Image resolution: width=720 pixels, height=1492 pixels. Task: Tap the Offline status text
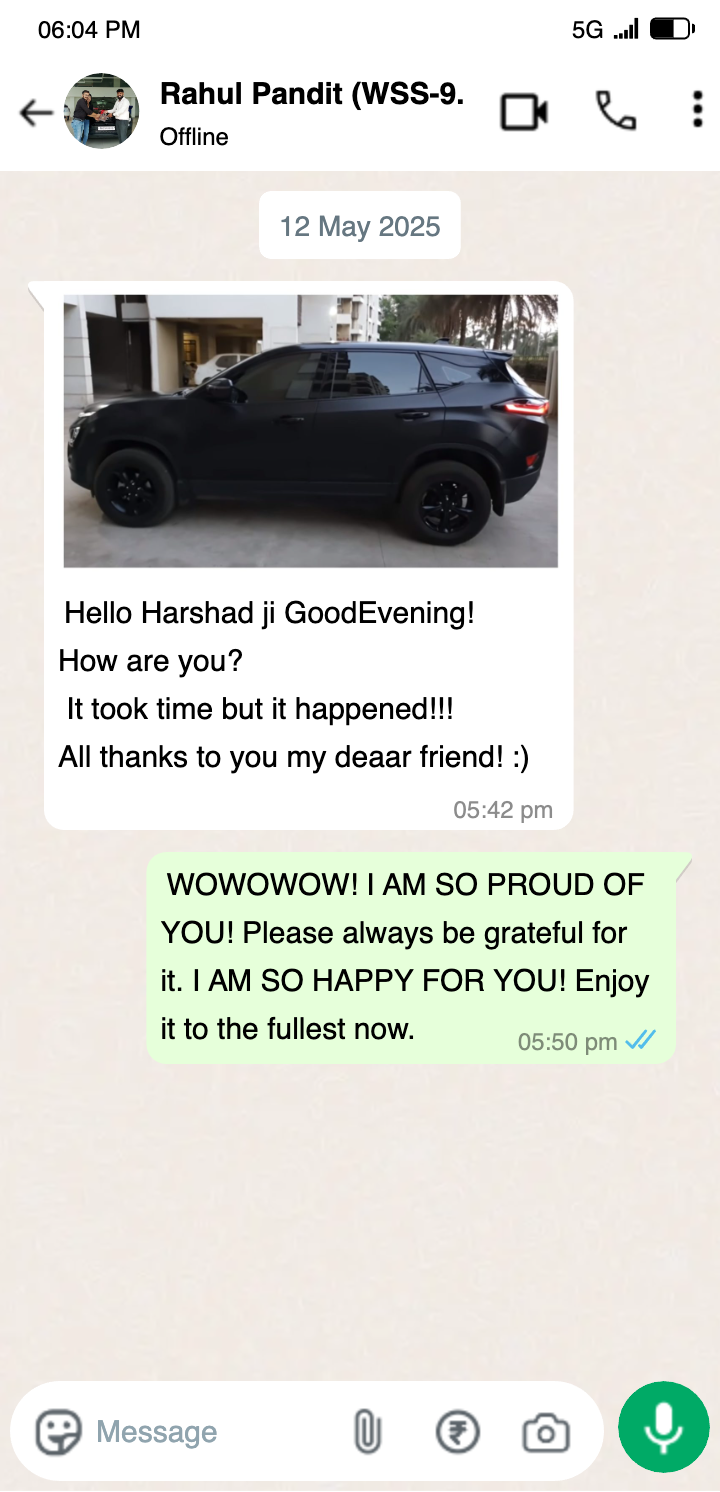point(193,137)
